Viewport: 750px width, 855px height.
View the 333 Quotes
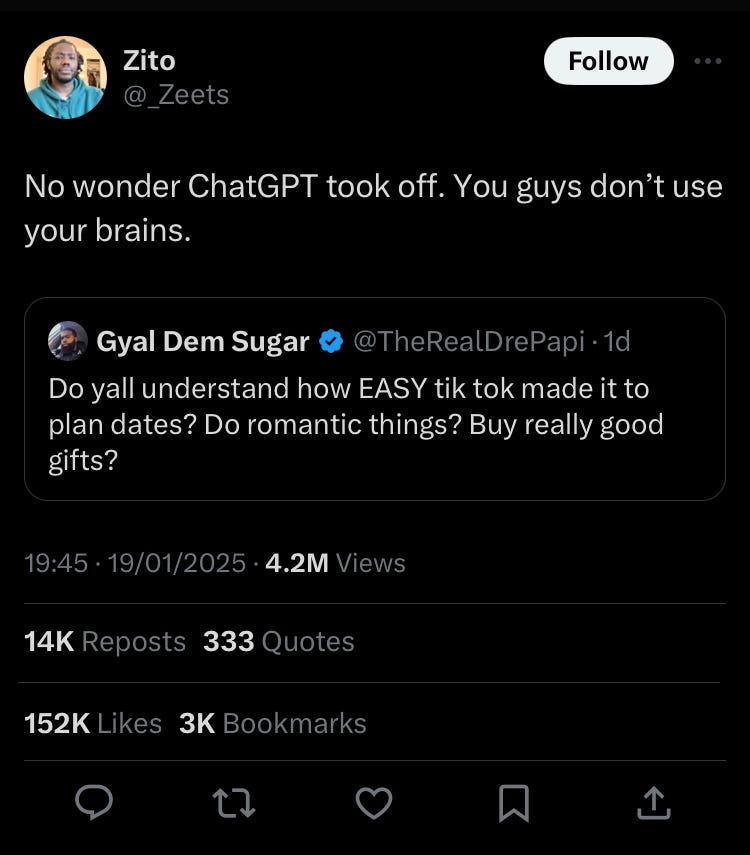[x=278, y=642]
